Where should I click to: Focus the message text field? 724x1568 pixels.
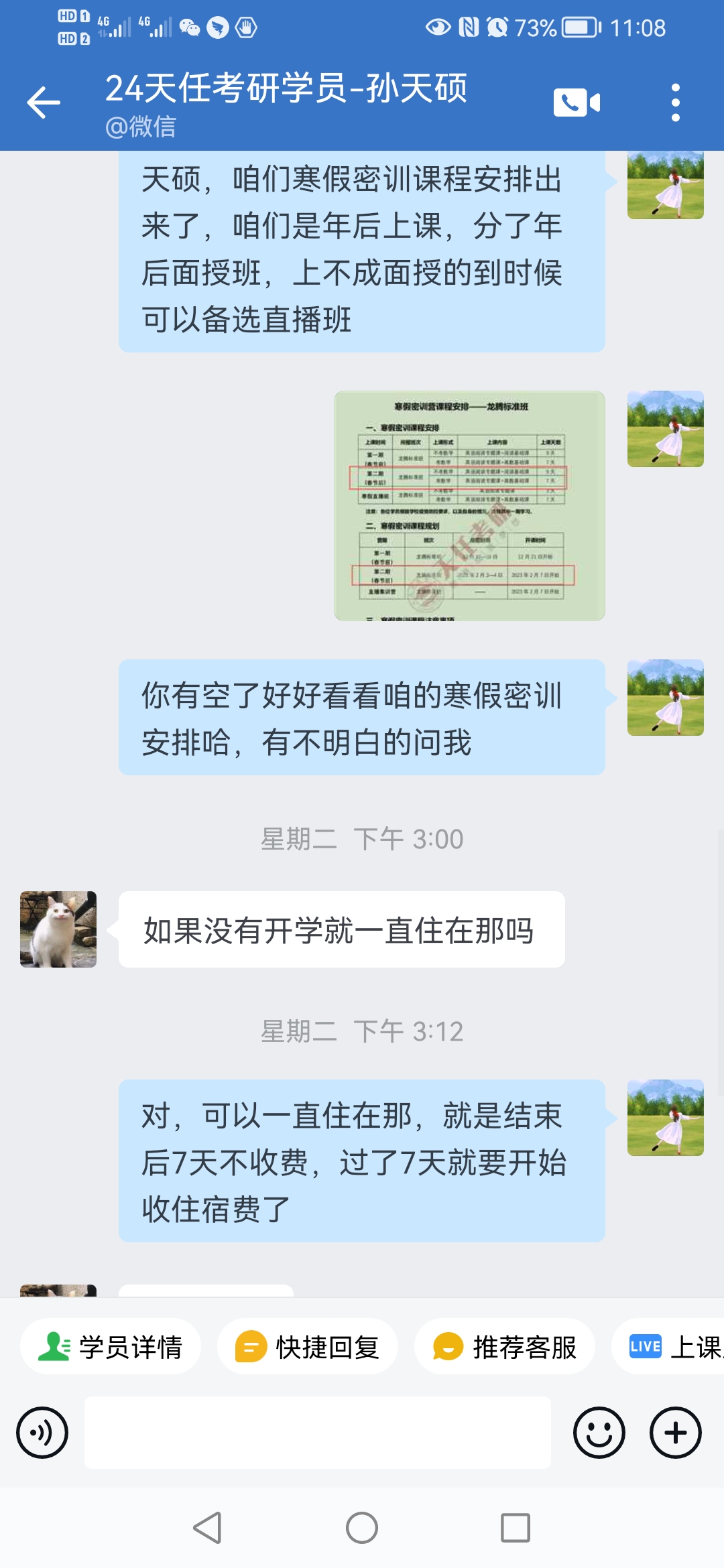318,1433
